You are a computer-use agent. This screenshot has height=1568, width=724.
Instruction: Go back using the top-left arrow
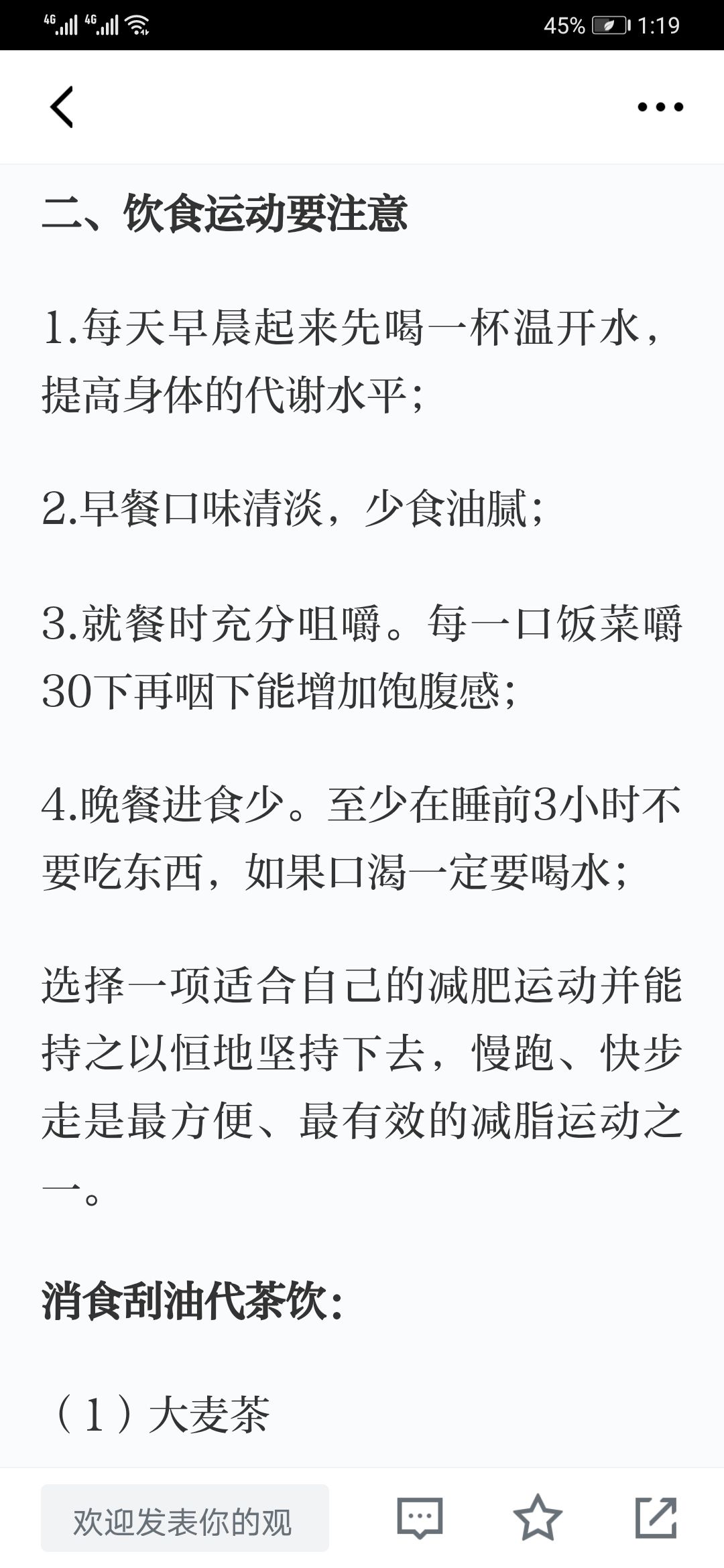tap(62, 107)
